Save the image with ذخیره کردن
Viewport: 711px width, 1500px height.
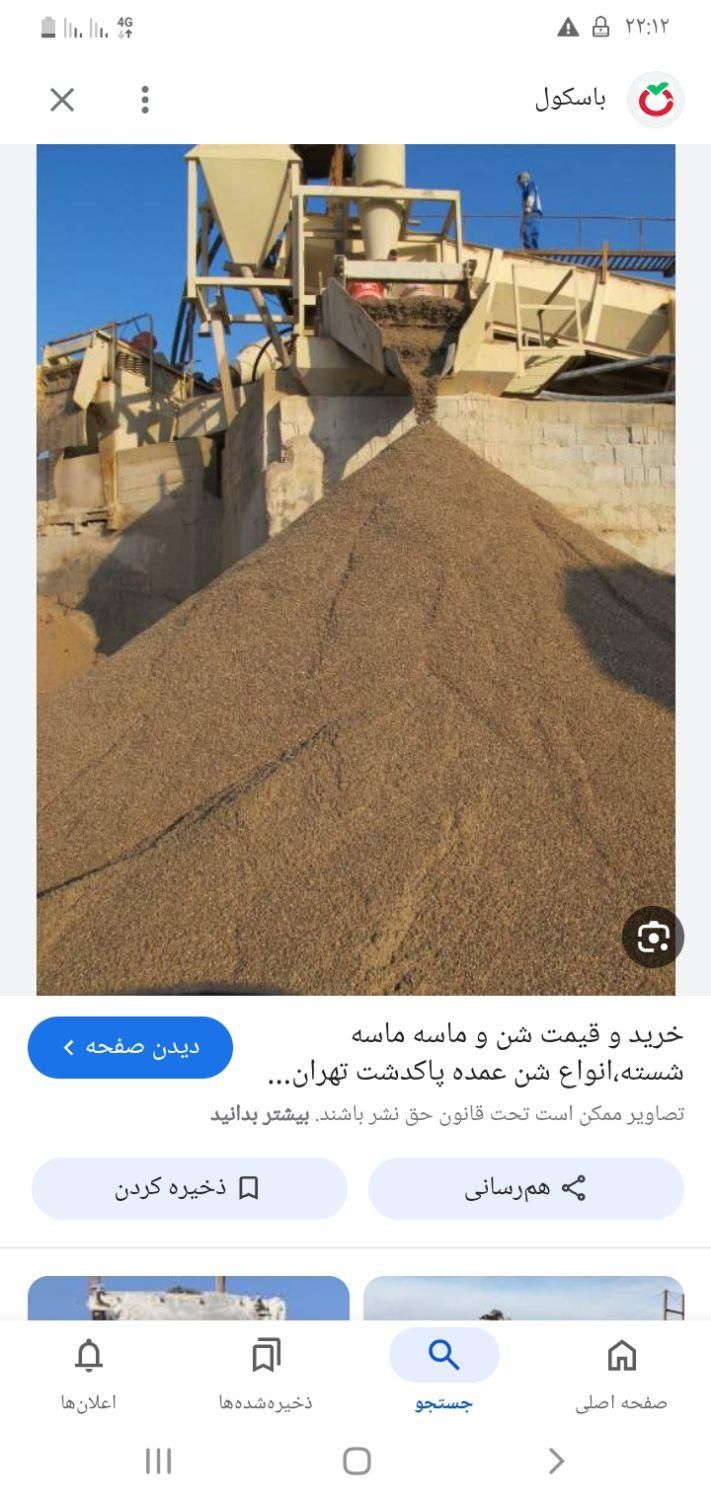(189, 1188)
